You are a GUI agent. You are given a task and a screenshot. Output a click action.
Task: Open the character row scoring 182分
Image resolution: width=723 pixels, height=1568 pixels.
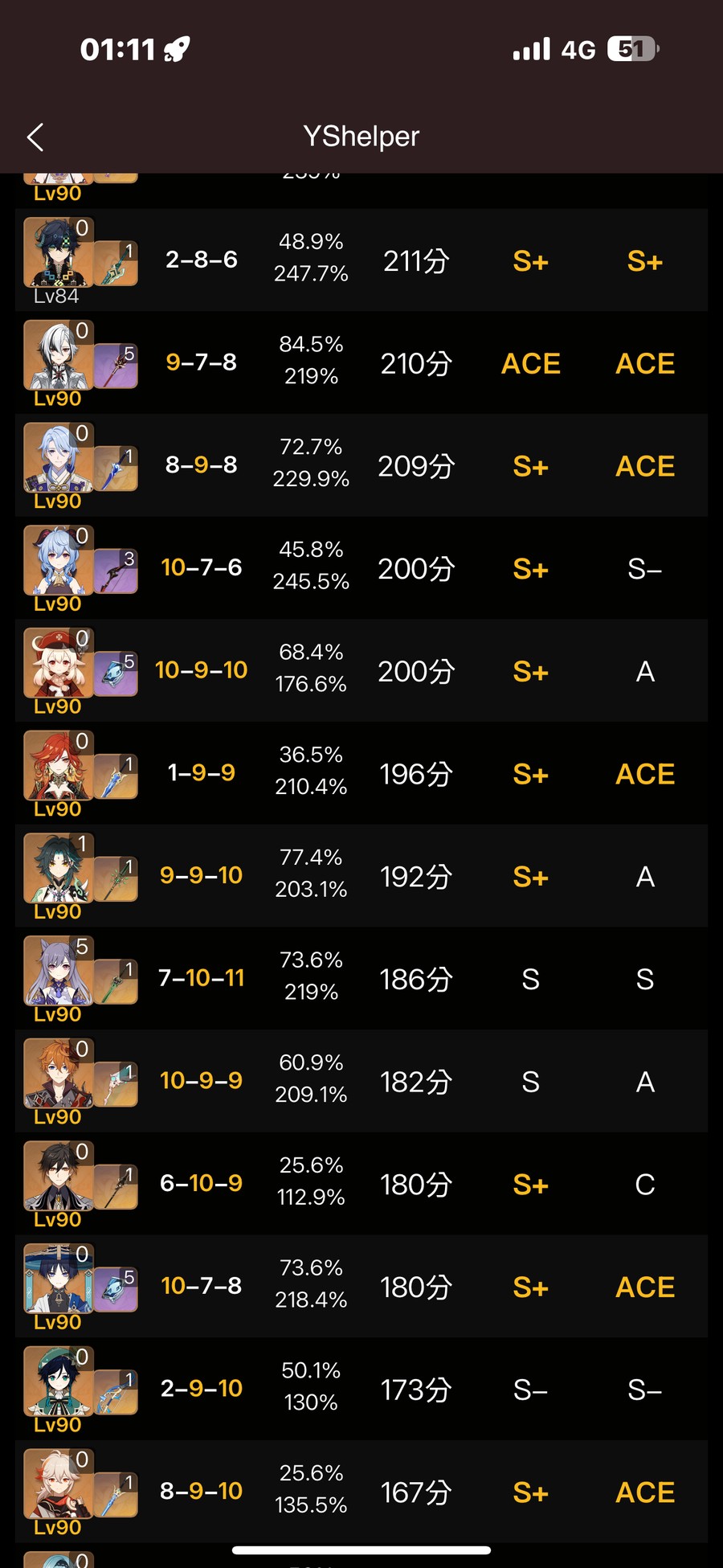(x=361, y=1081)
